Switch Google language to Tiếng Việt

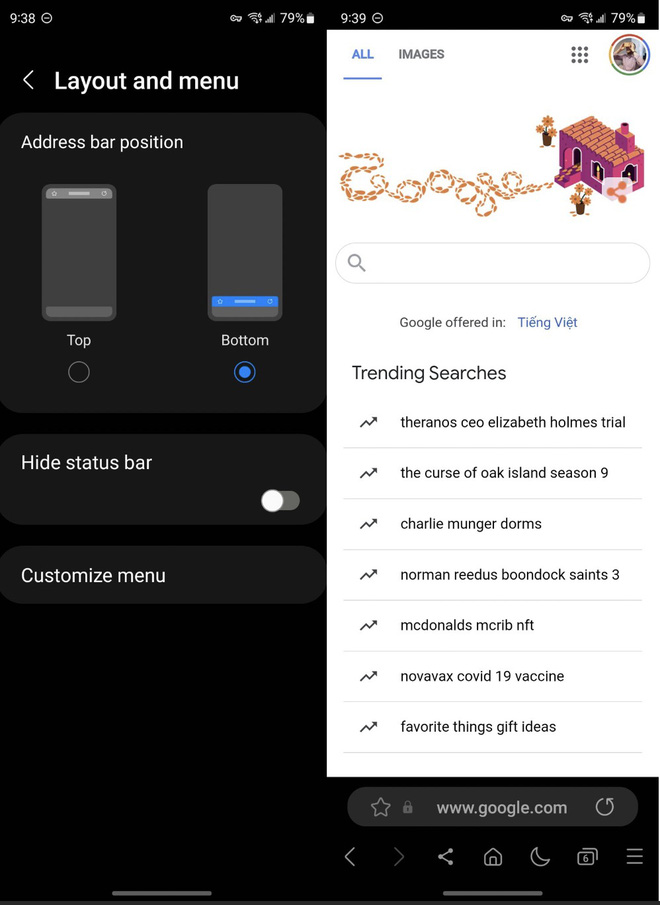coord(547,322)
